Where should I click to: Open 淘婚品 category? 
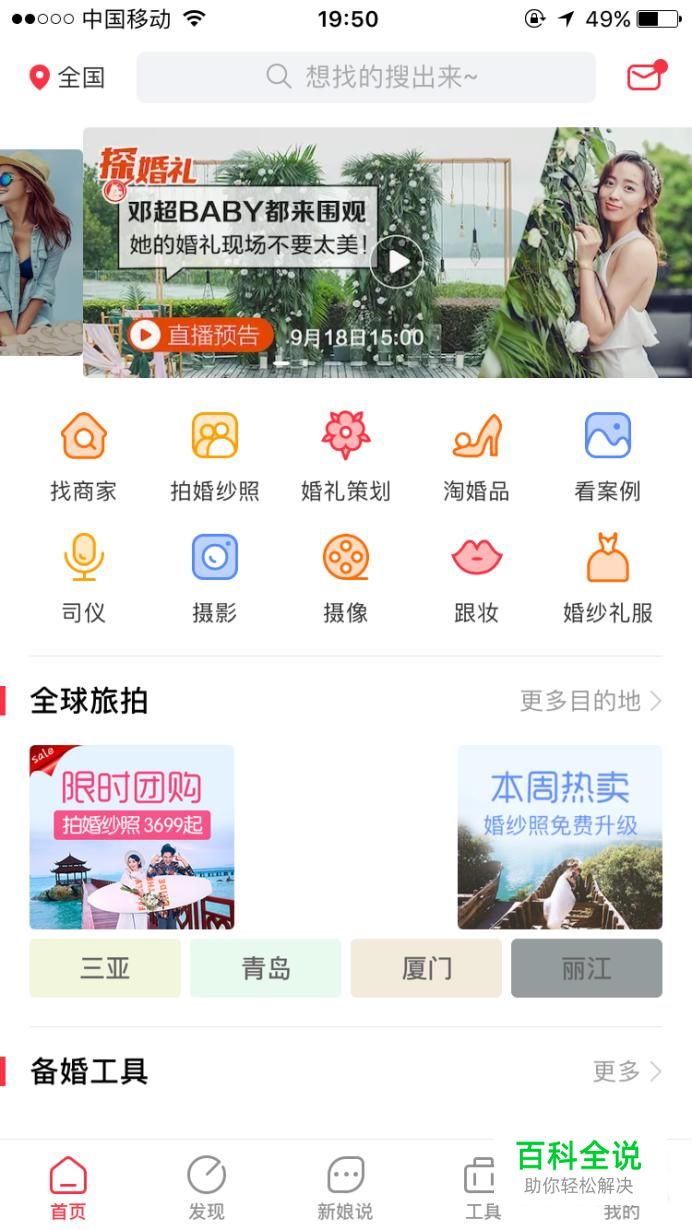pyautogui.click(x=476, y=456)
